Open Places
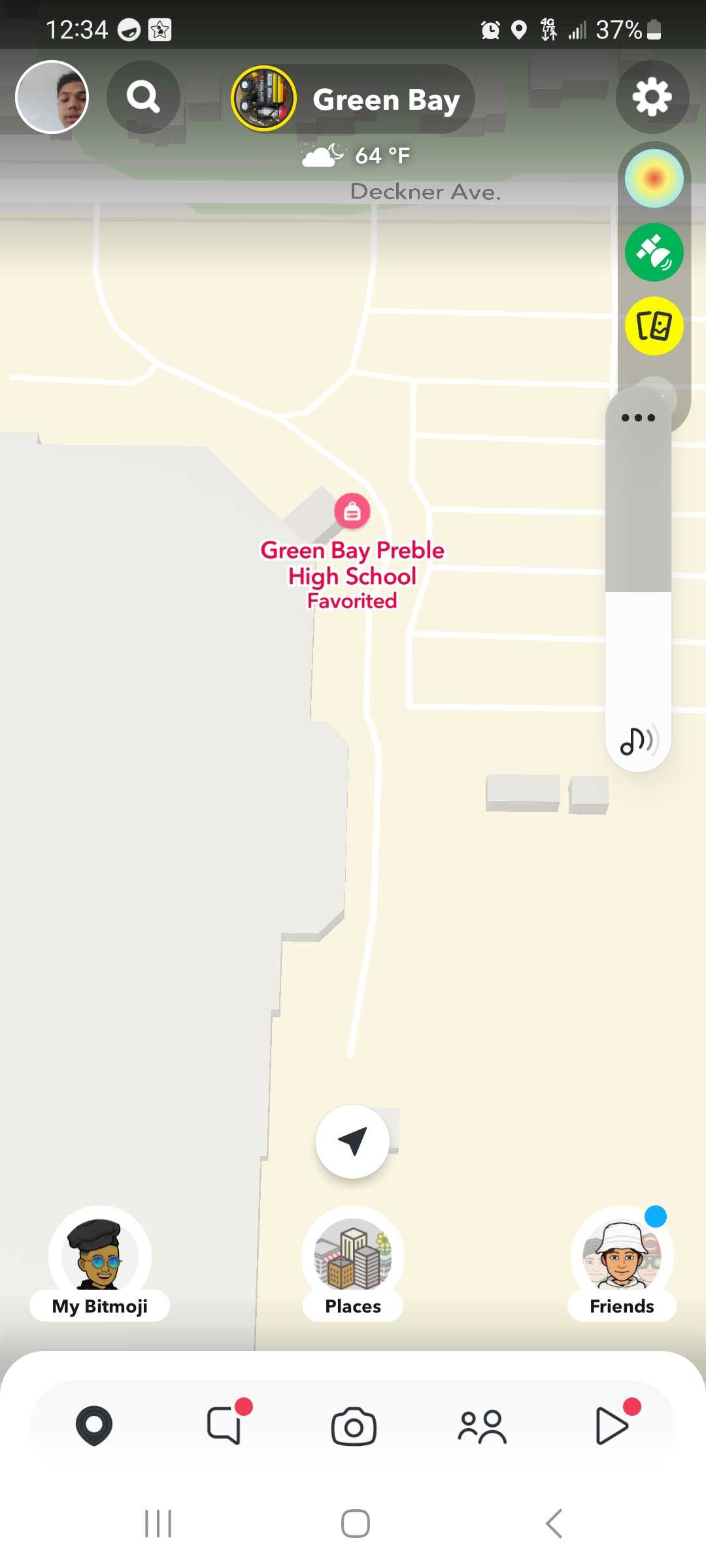Viewport: 706px width, 1568px height. 353,1262
